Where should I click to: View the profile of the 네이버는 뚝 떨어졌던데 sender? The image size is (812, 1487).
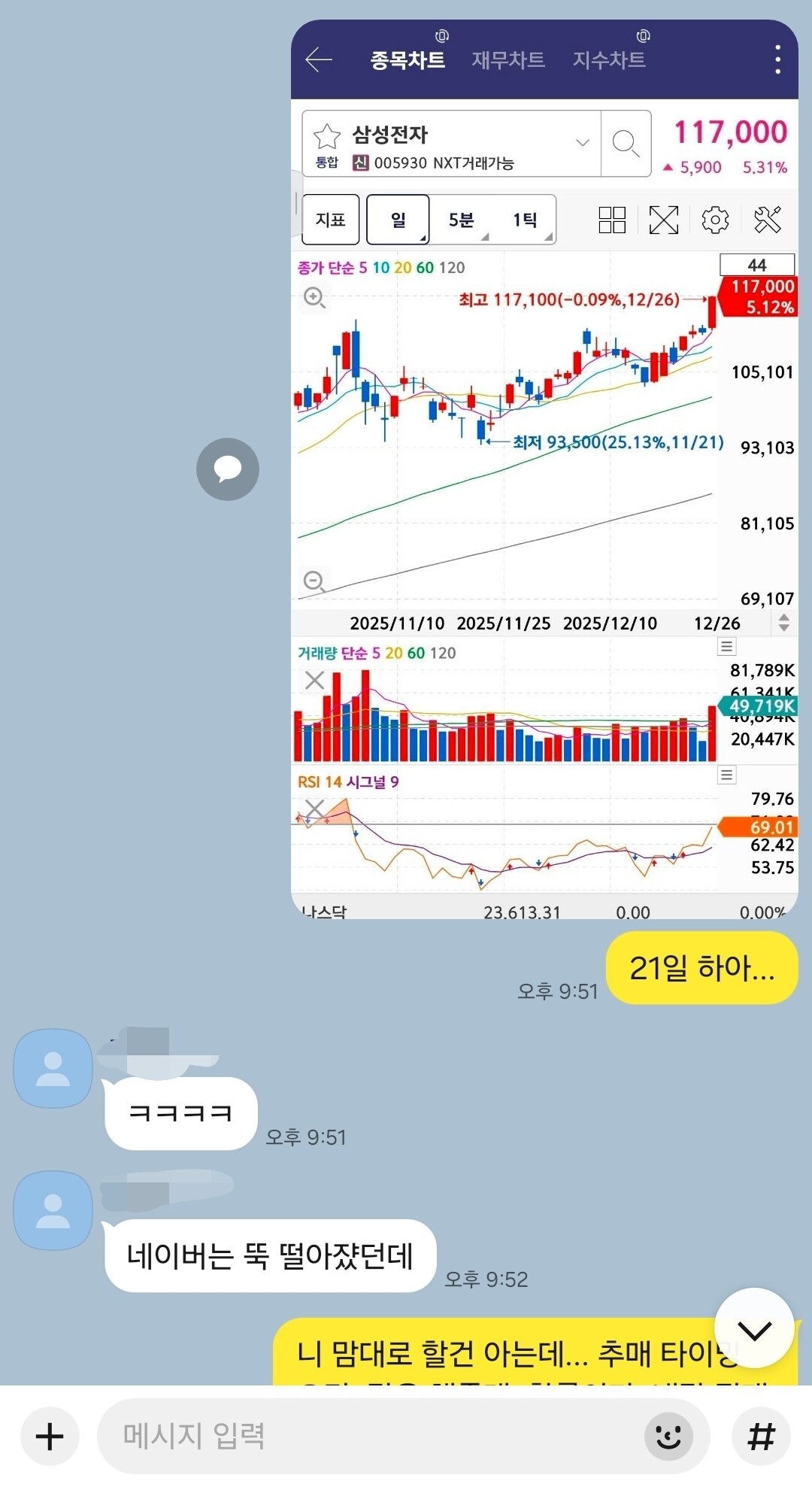click(53, 1210)
